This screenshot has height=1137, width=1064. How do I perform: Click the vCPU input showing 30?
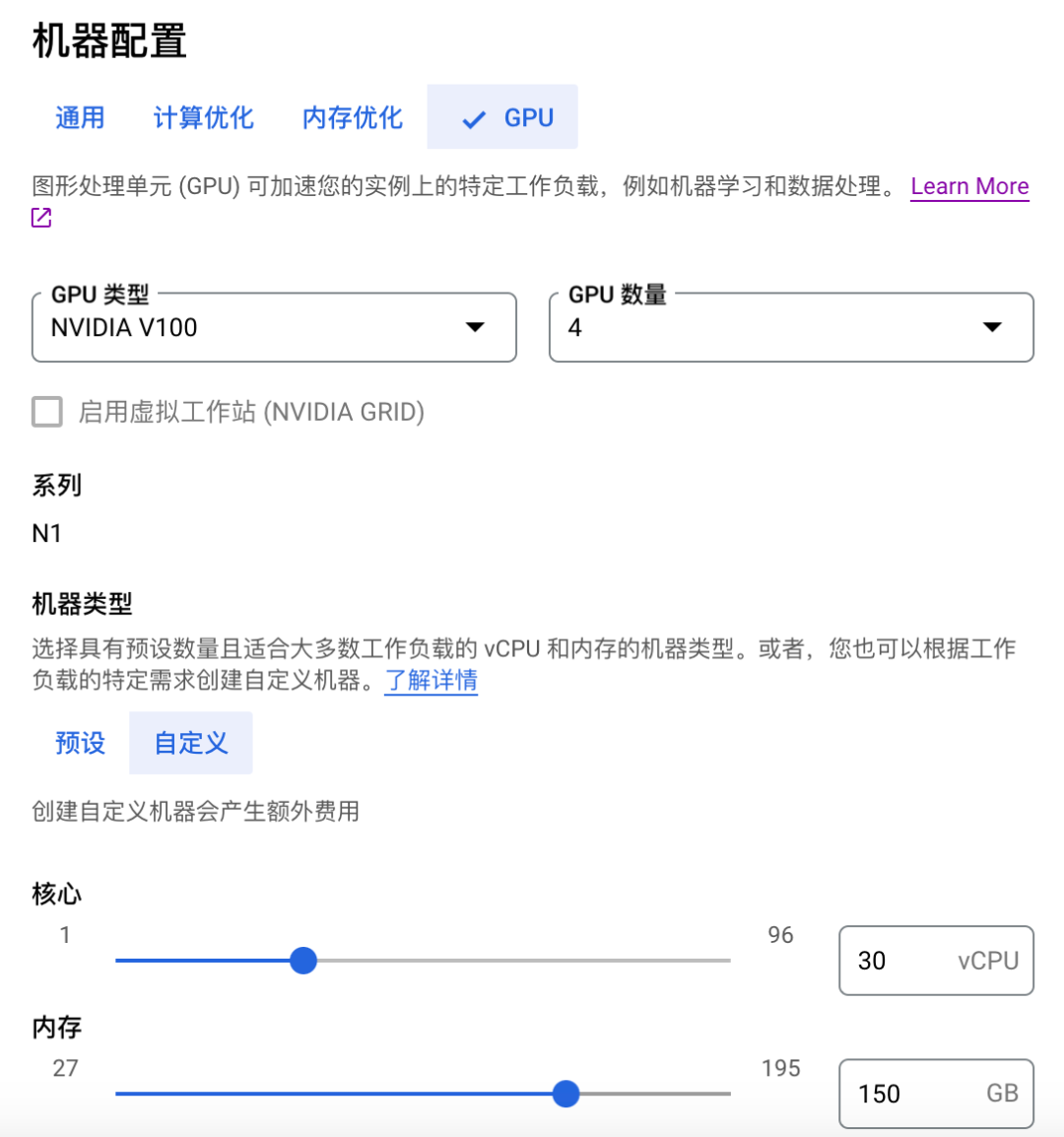[x=935, y=960]
